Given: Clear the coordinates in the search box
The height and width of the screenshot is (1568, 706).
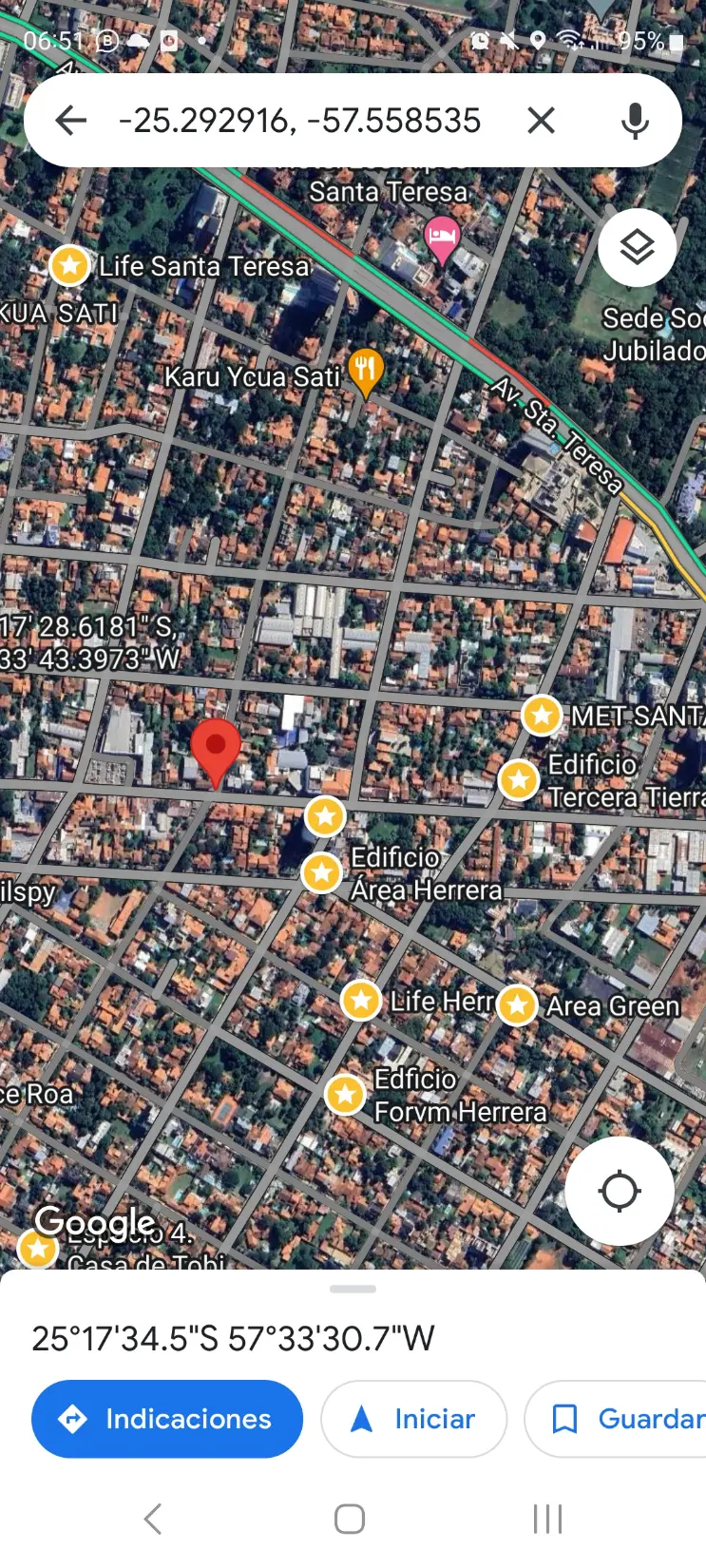Looking at the screenshot, I should tap(541, 121).
